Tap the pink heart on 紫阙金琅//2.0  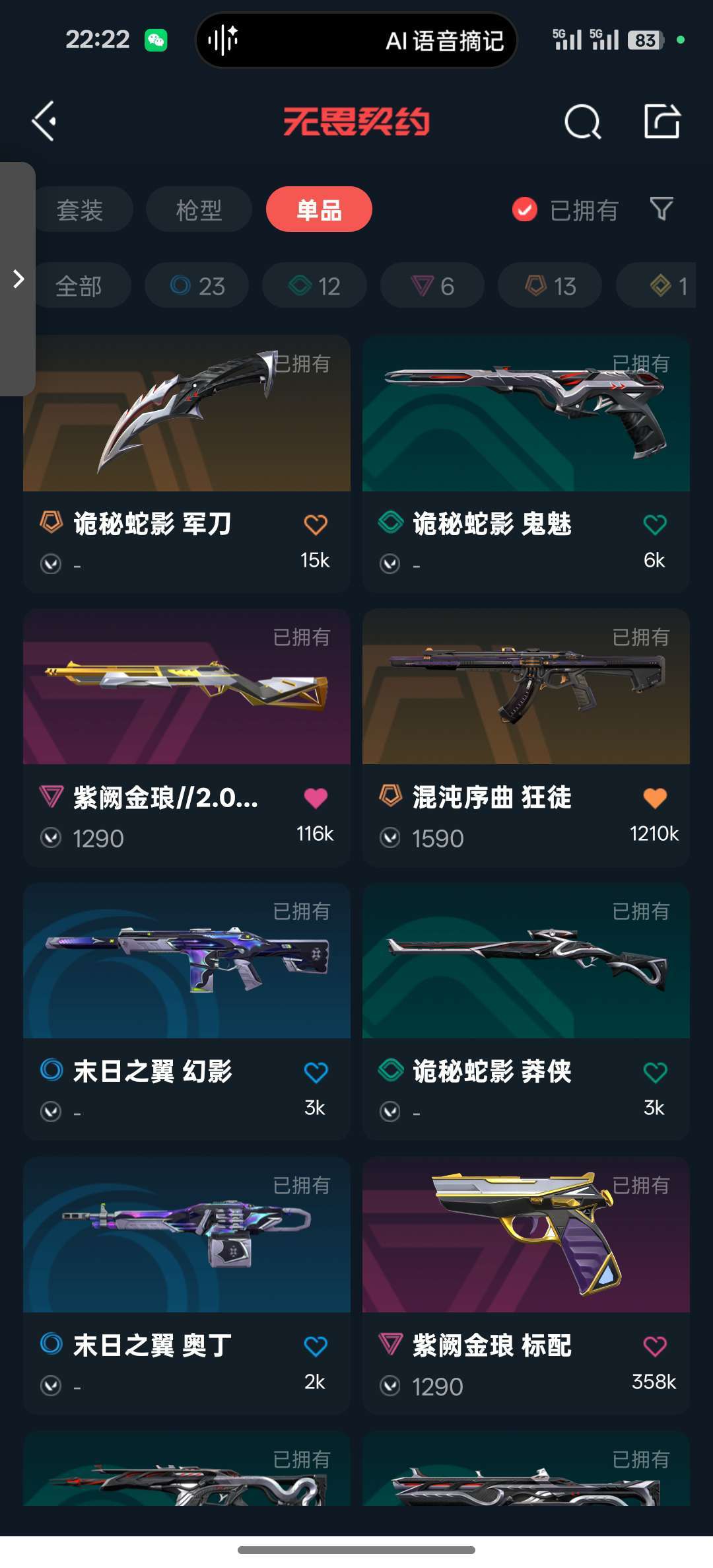pos(316,799)
